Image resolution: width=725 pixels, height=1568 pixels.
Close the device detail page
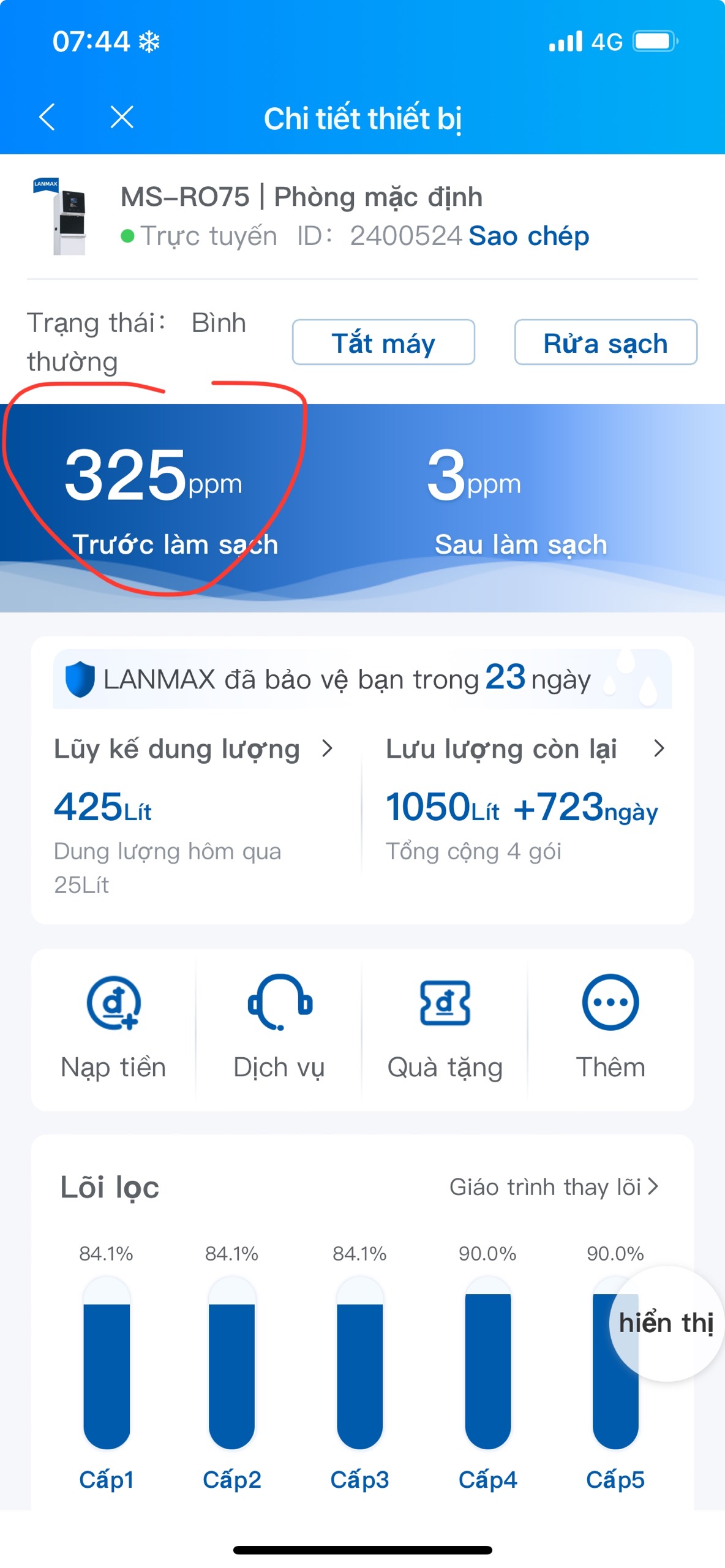coord(122,117)
